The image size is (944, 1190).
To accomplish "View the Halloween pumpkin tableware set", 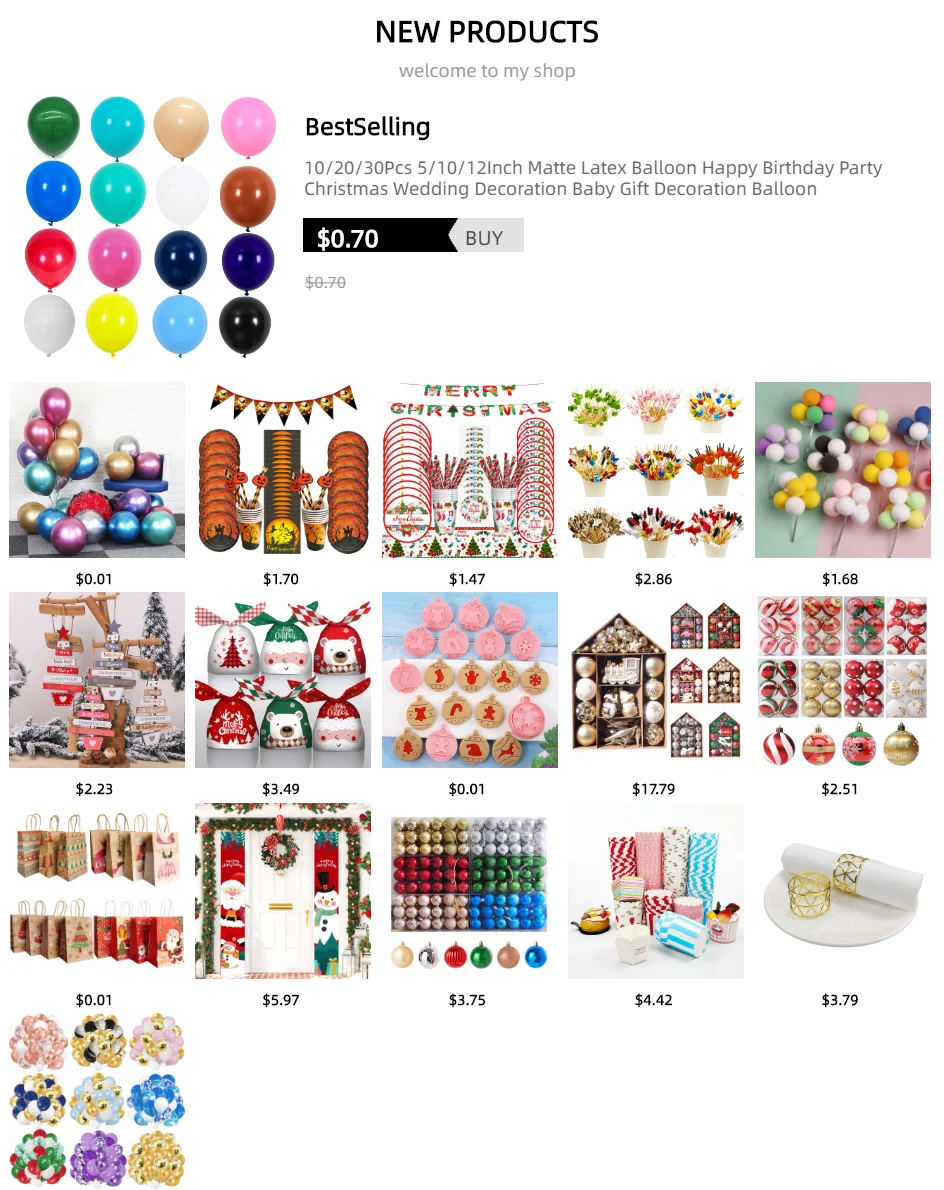I will [284, 468].
